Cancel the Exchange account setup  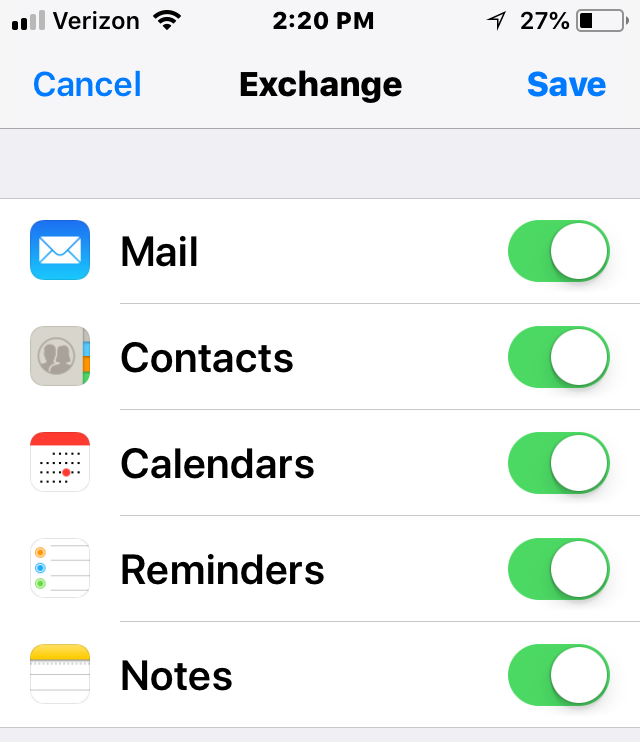(x=87, y=84)
